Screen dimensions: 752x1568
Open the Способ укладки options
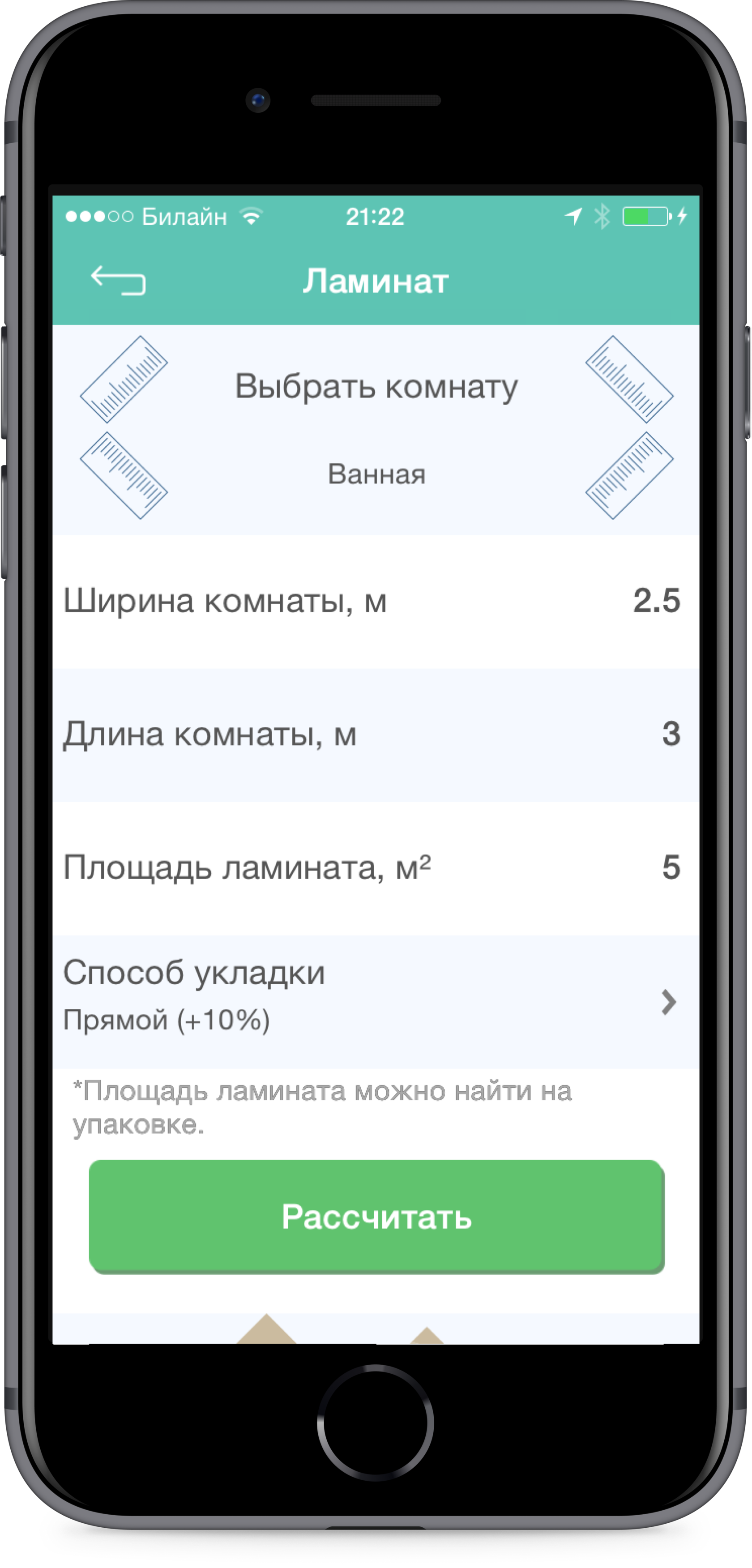(376, 1001)
